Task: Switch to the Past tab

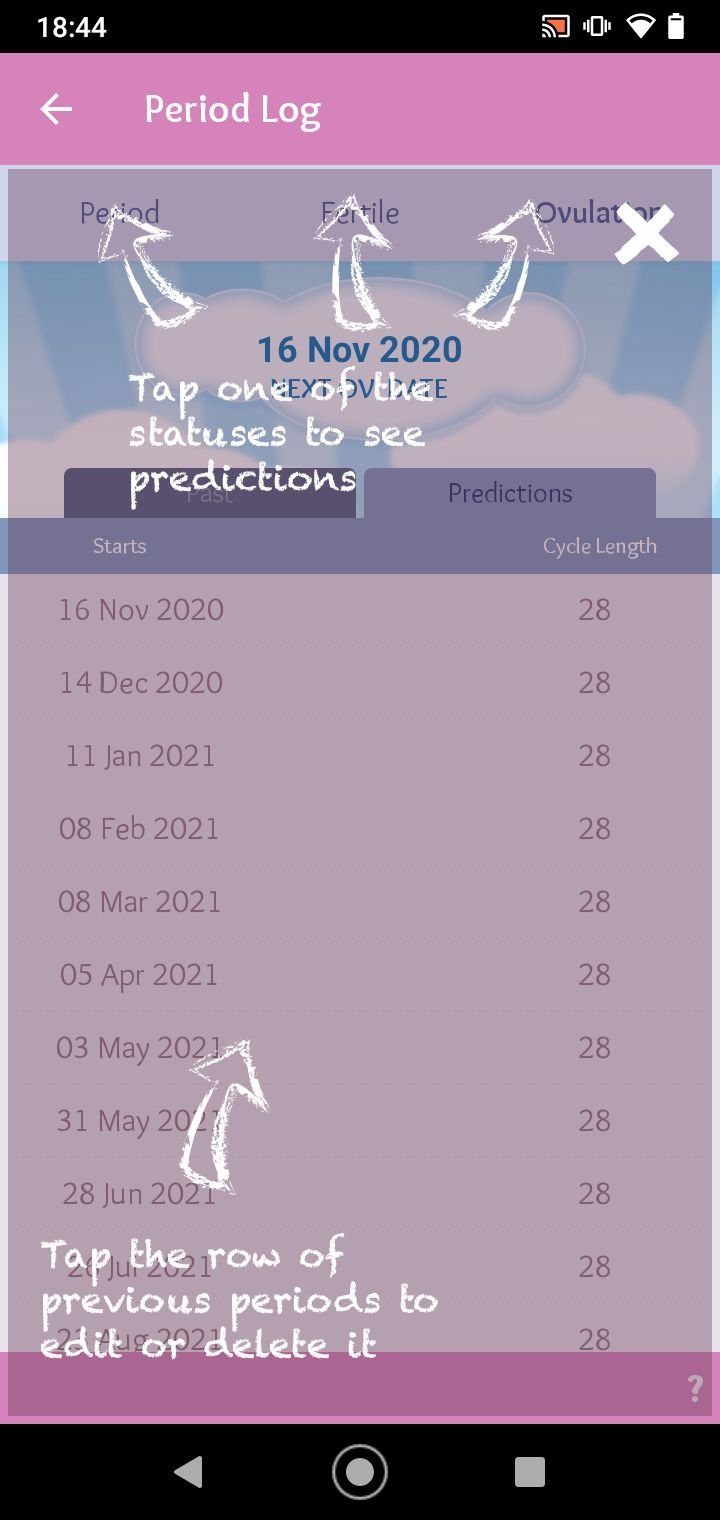Action: (x=210, y=493)
